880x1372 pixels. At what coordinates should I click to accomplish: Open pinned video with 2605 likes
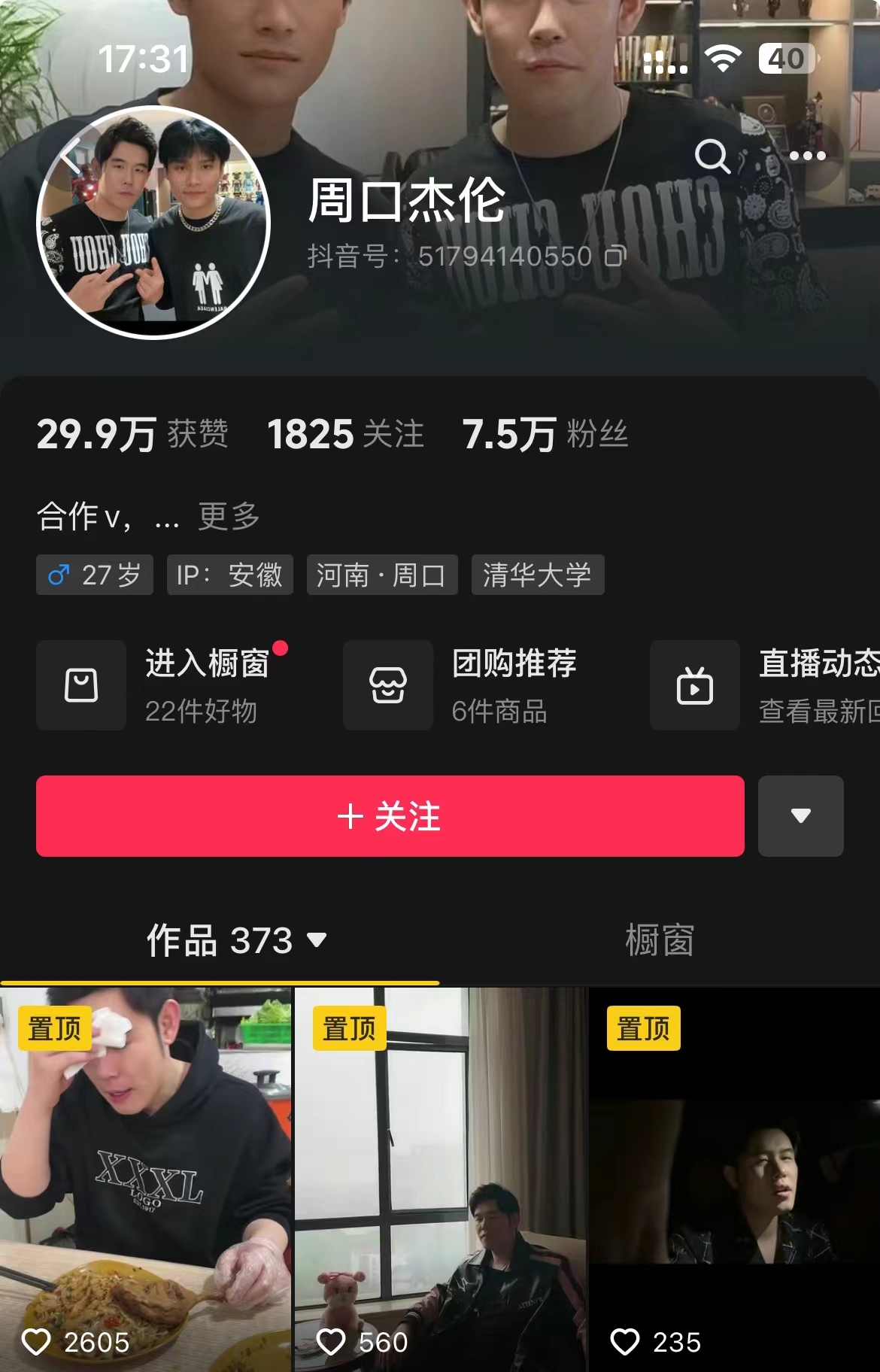(145, 1181)
